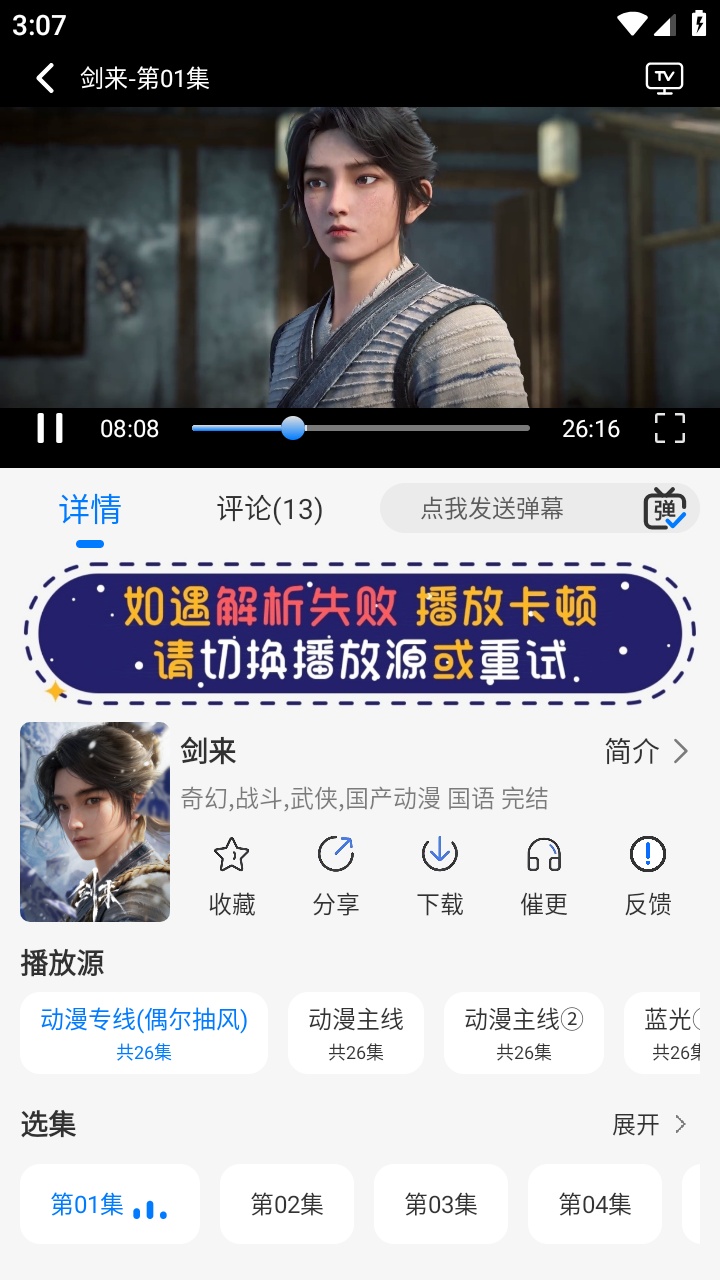Send feedback via 反馈
Image resolution: width=720 pixels, height=1280 pixels.
click(x=648, y=875)
